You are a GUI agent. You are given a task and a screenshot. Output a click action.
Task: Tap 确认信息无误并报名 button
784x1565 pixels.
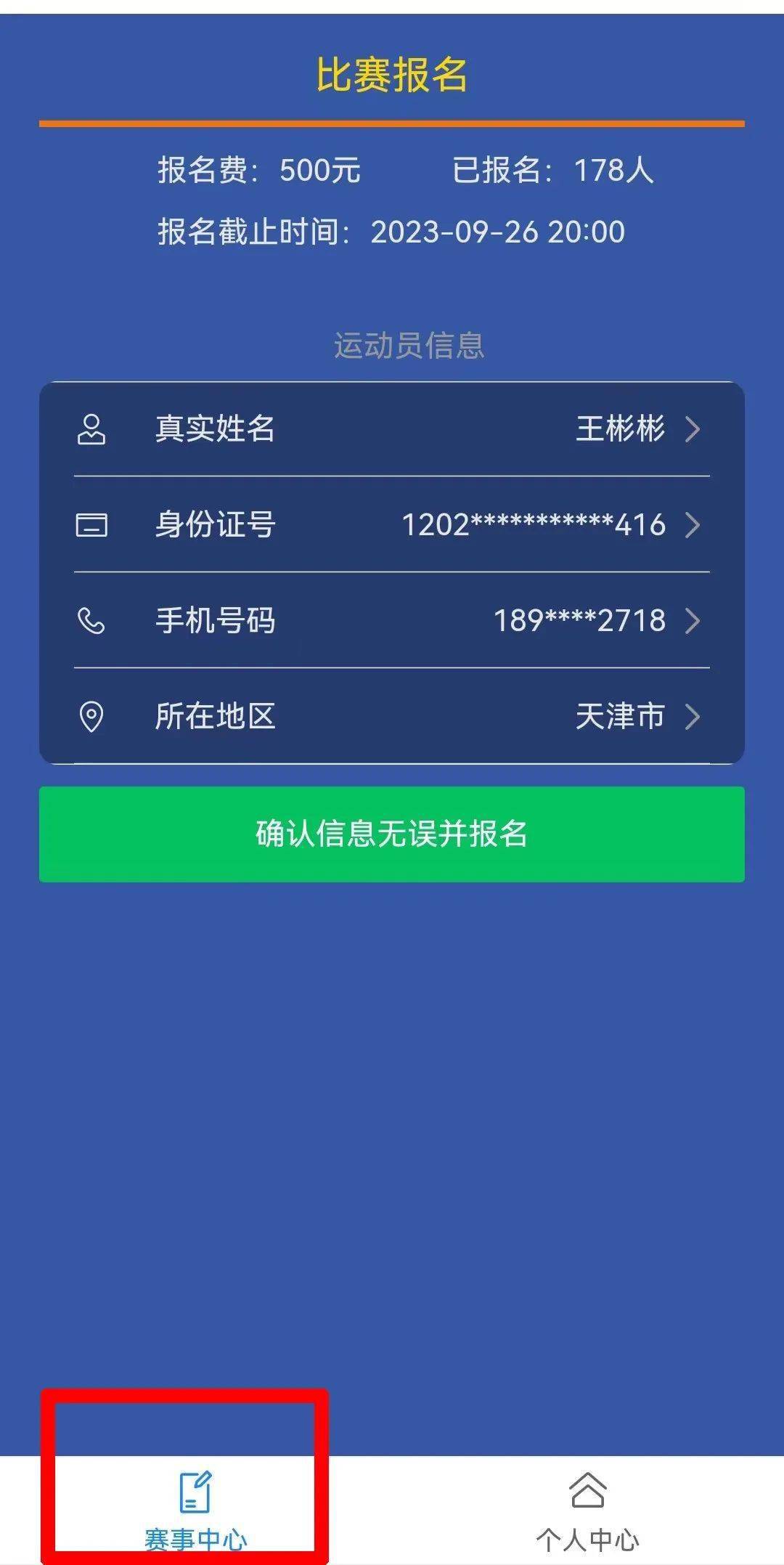pyautogui.click(x=392, y=834)
